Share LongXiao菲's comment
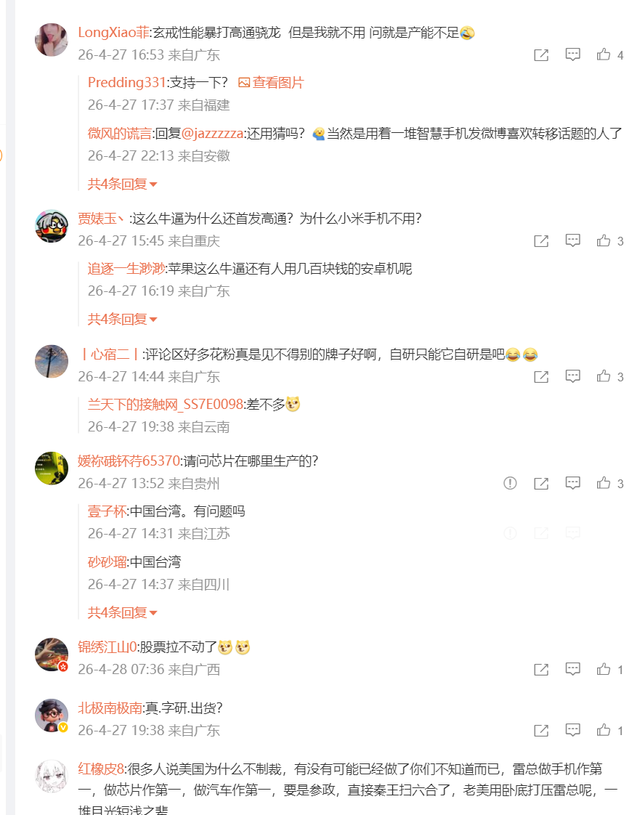Viewport: 640px width, 815px height. (541, 55)
